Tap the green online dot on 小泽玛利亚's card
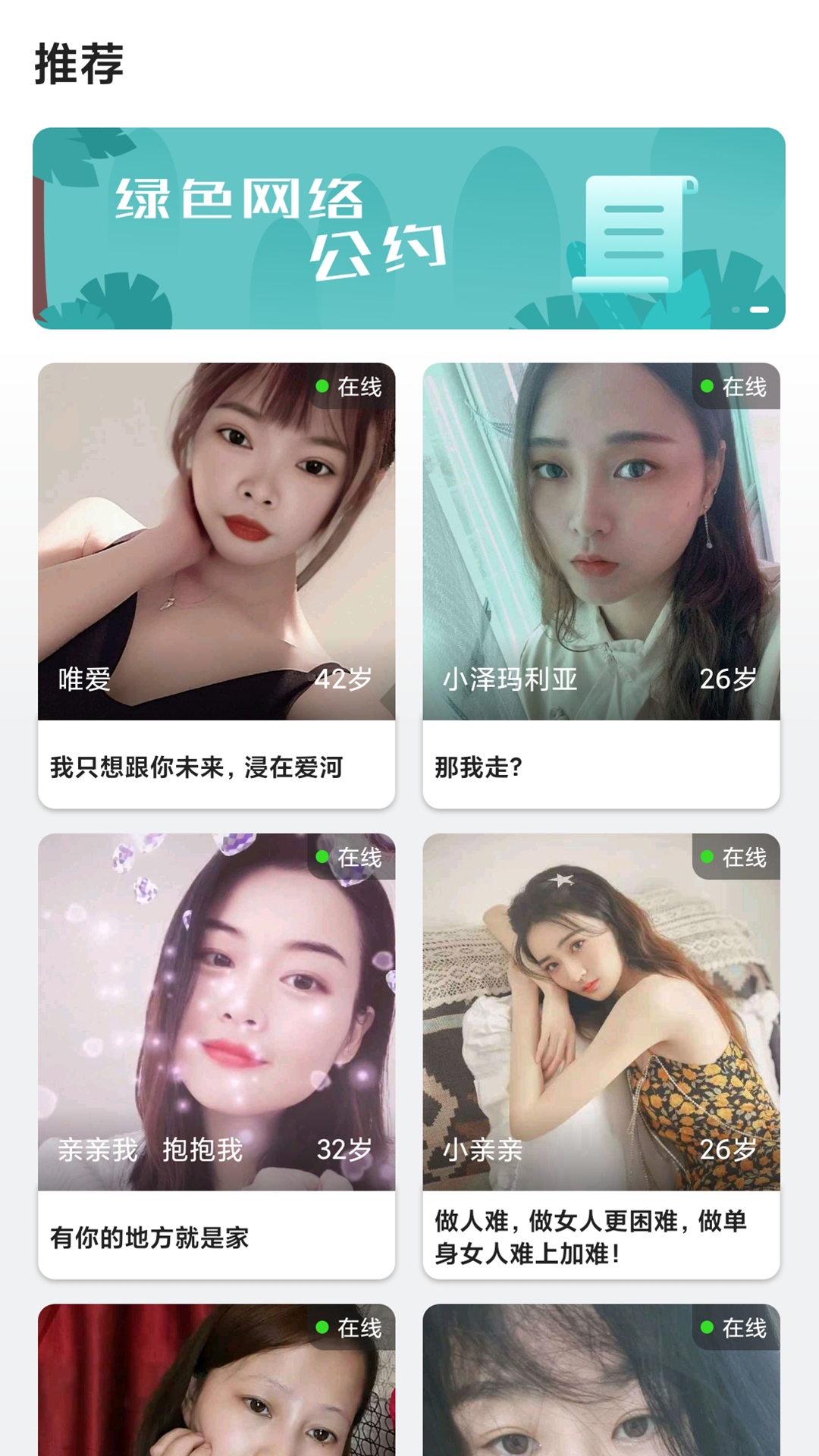Screen dimensions: 819x1456 [707, 387]
